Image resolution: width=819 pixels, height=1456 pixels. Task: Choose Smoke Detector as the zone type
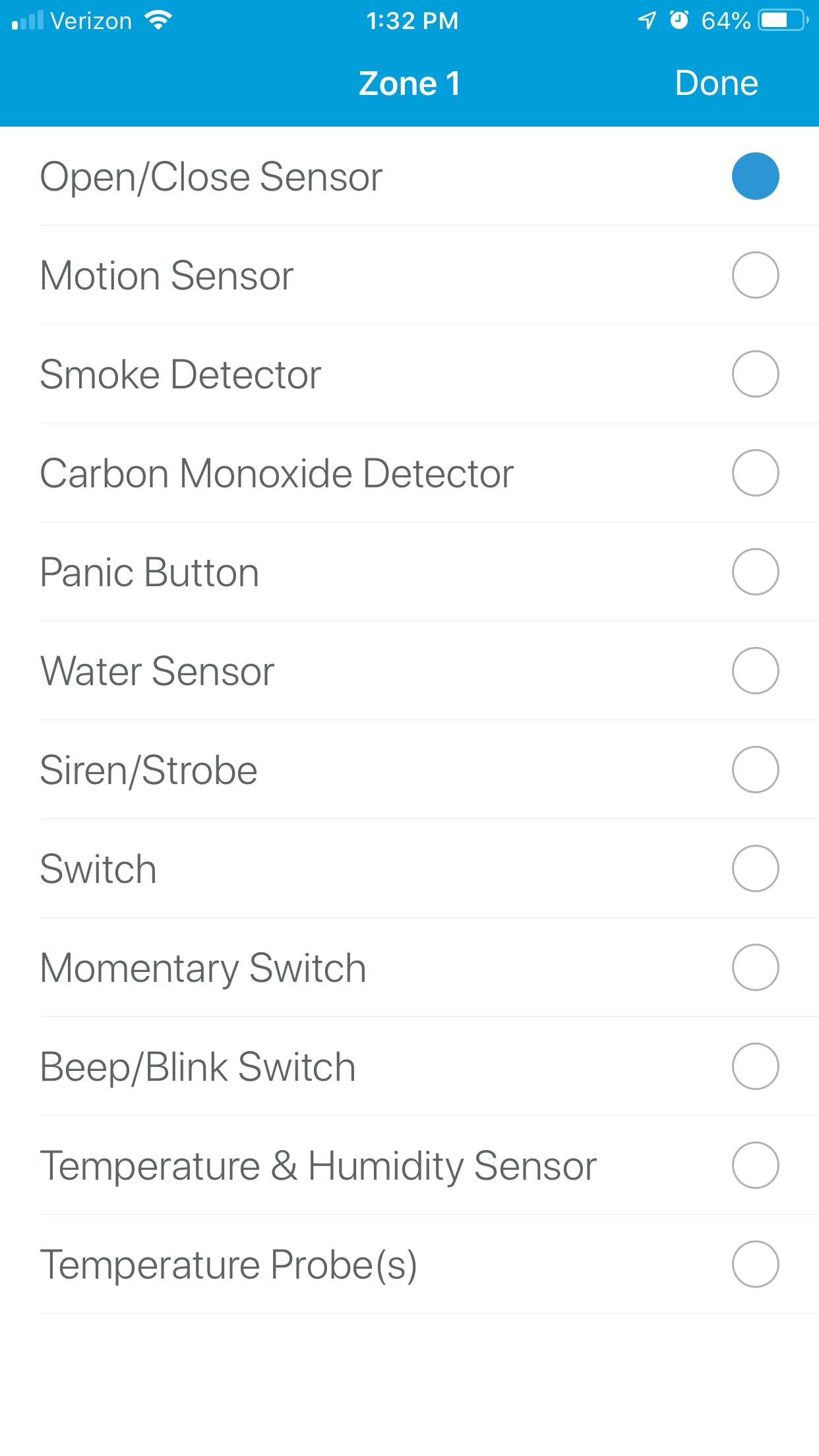[x=755, y=374]
